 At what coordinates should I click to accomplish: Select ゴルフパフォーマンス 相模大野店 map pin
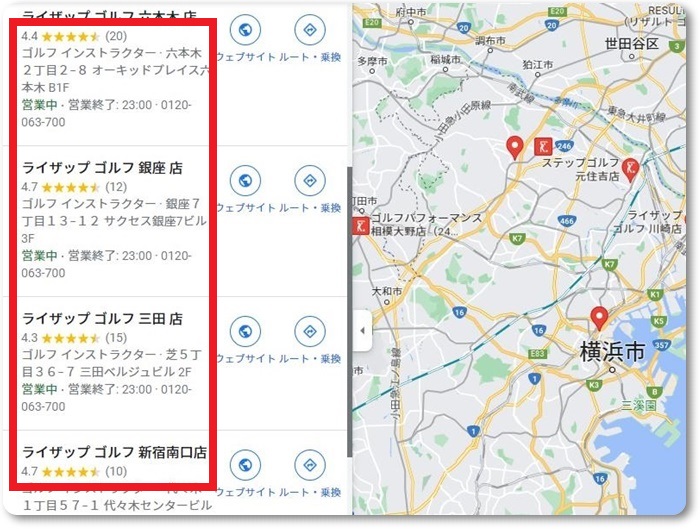(x=358, y=228)
